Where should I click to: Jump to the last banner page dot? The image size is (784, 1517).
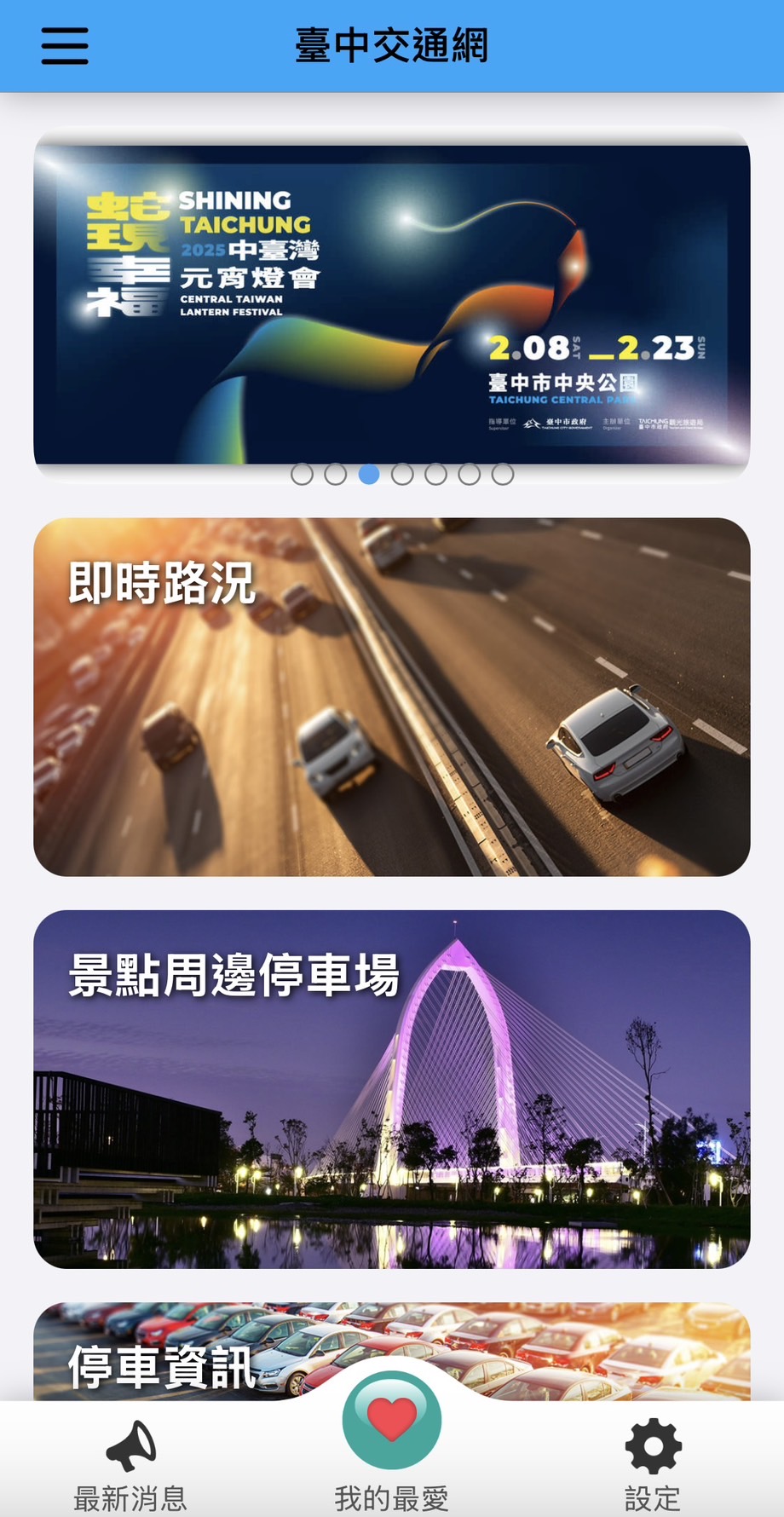[x=503, y=474]
